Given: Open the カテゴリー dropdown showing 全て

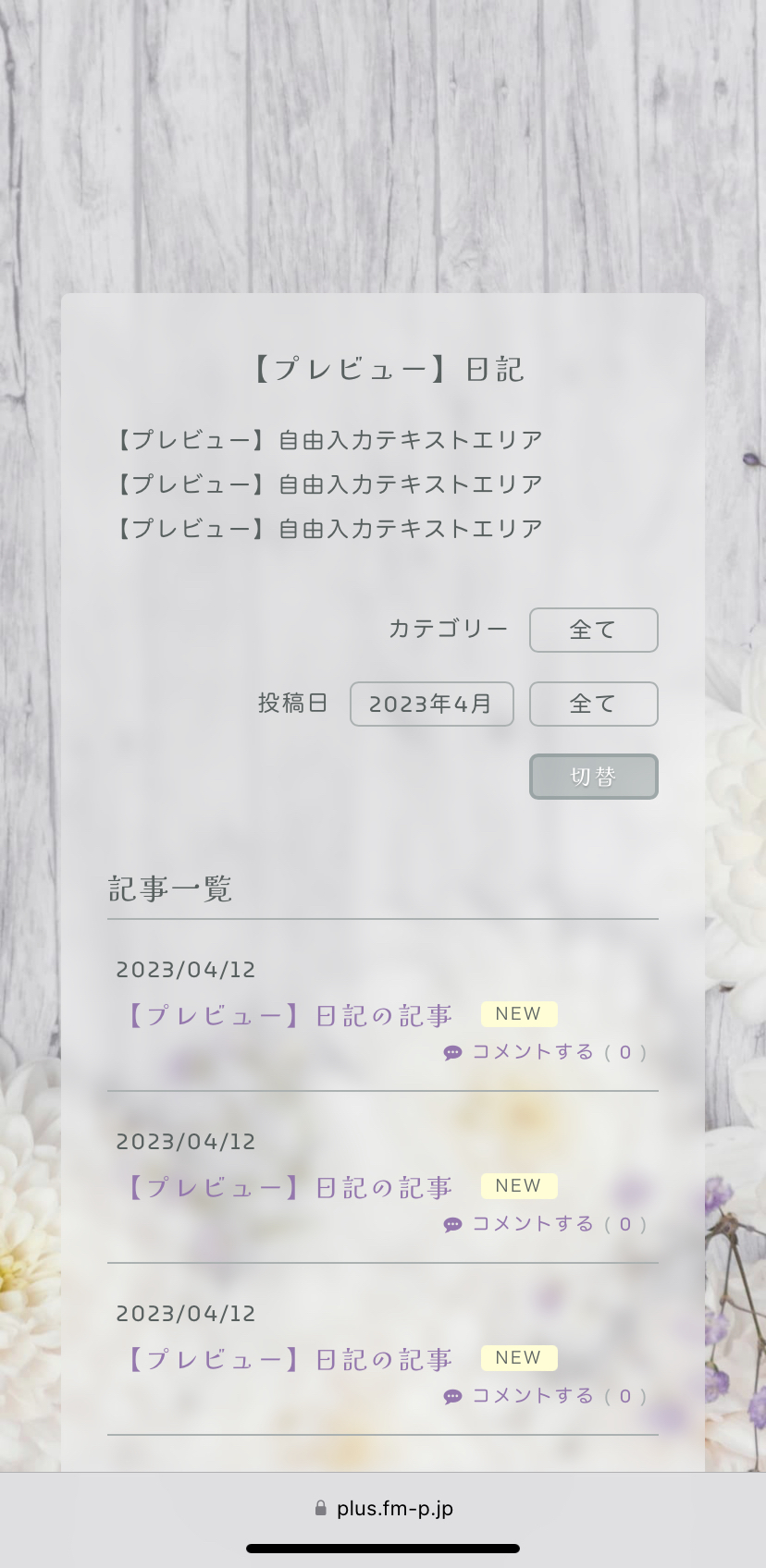Looking at the screenshot, I should (x=593, y=630).
